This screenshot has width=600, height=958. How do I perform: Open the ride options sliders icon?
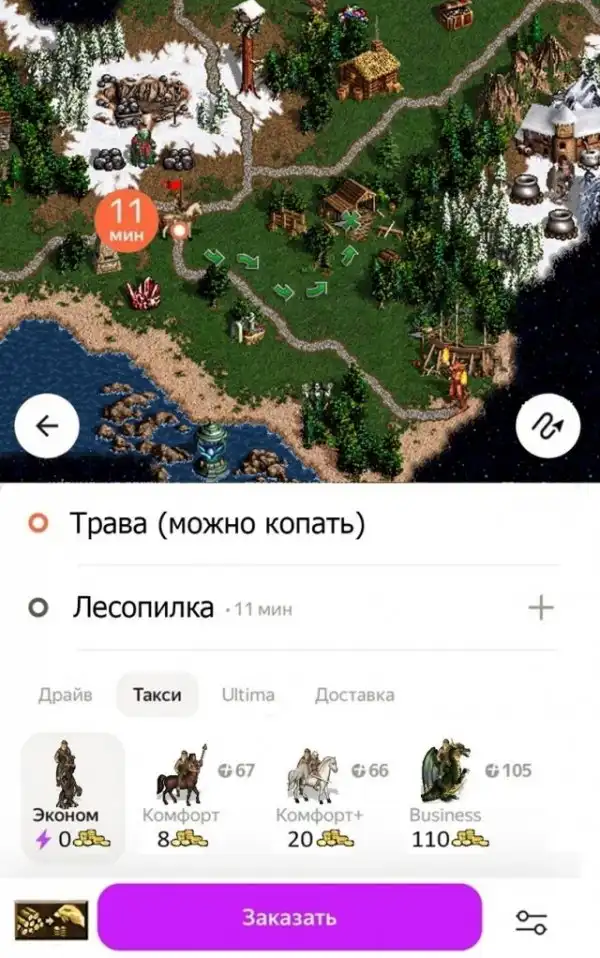531,921
